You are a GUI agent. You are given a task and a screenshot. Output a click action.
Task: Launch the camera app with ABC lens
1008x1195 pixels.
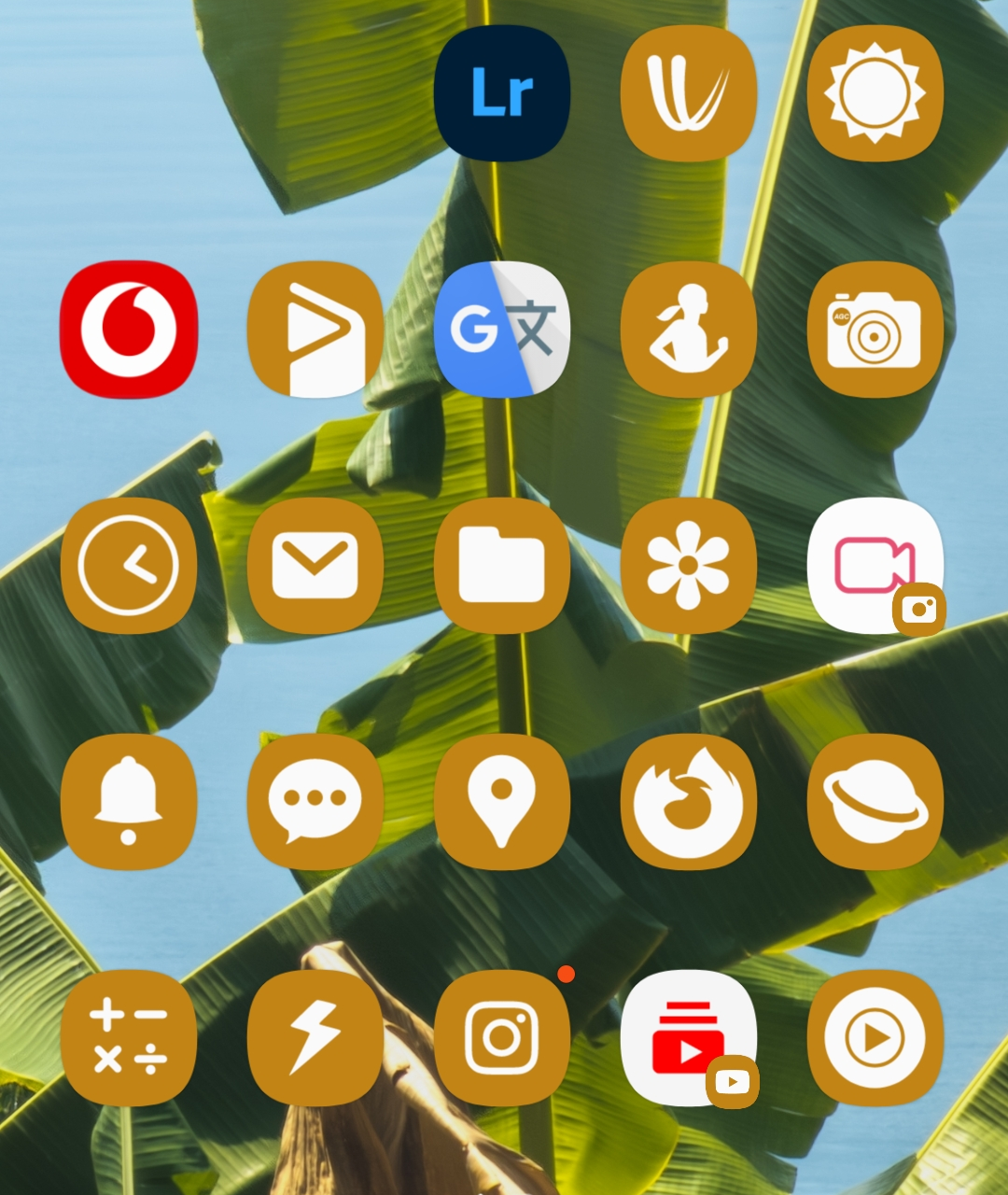875,330
